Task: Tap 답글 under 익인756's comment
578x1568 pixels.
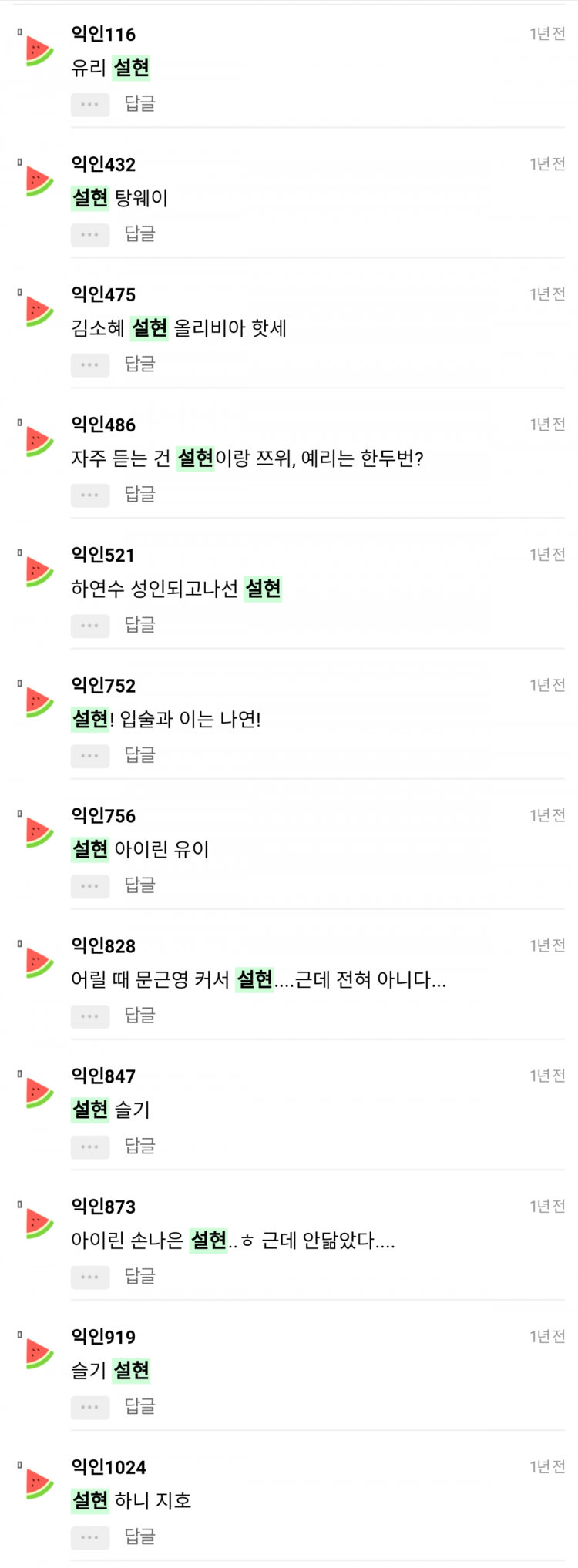Action: [139, 885]
